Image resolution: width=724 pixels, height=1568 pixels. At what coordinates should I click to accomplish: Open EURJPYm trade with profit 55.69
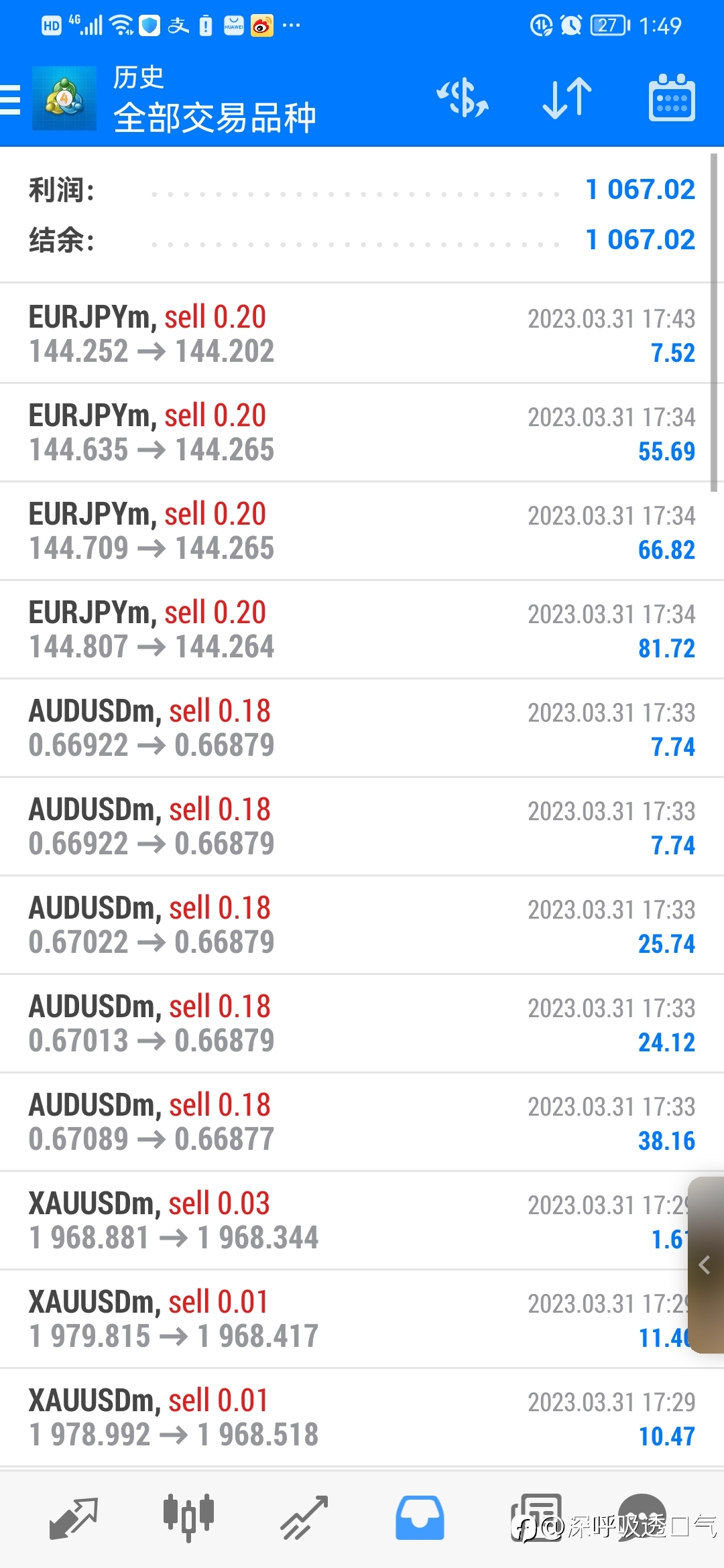pos(362,432)
